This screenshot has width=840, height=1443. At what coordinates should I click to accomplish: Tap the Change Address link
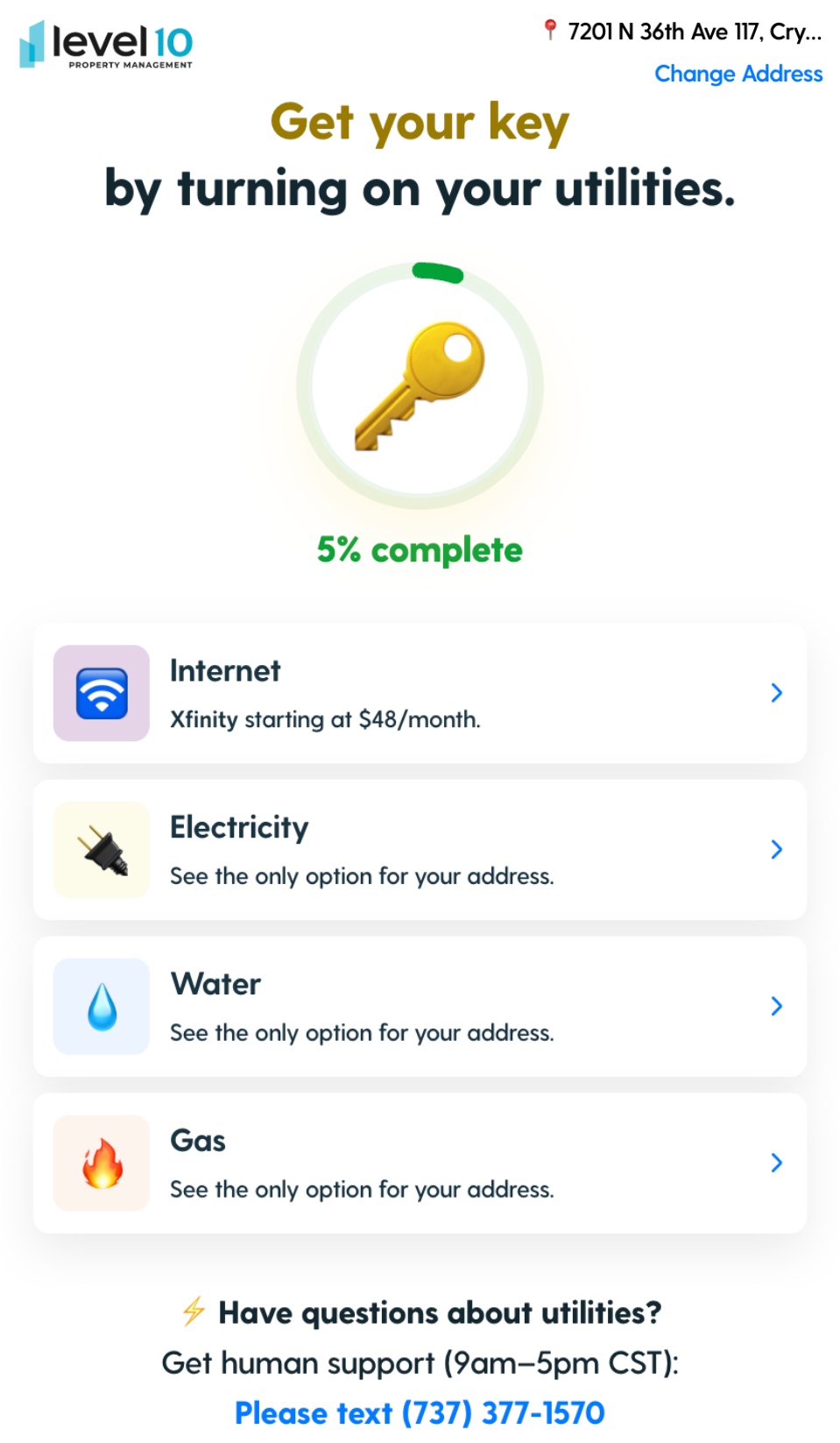[x=738, y=74]
